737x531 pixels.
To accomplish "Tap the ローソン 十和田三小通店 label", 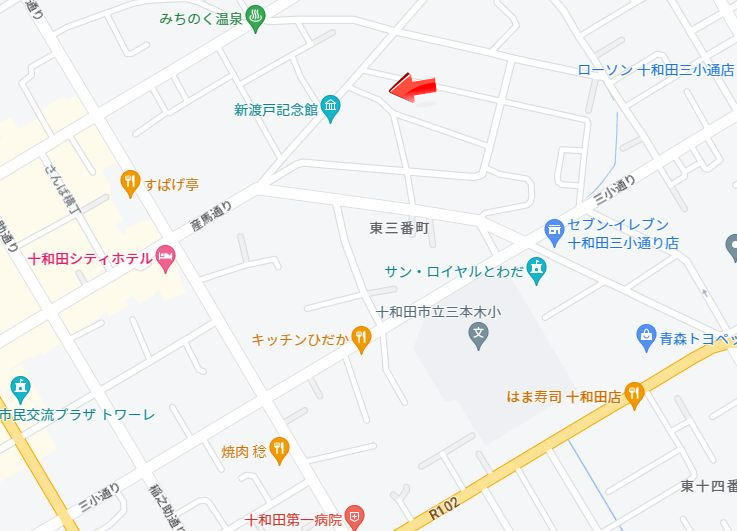I will [x=655, y=69].
